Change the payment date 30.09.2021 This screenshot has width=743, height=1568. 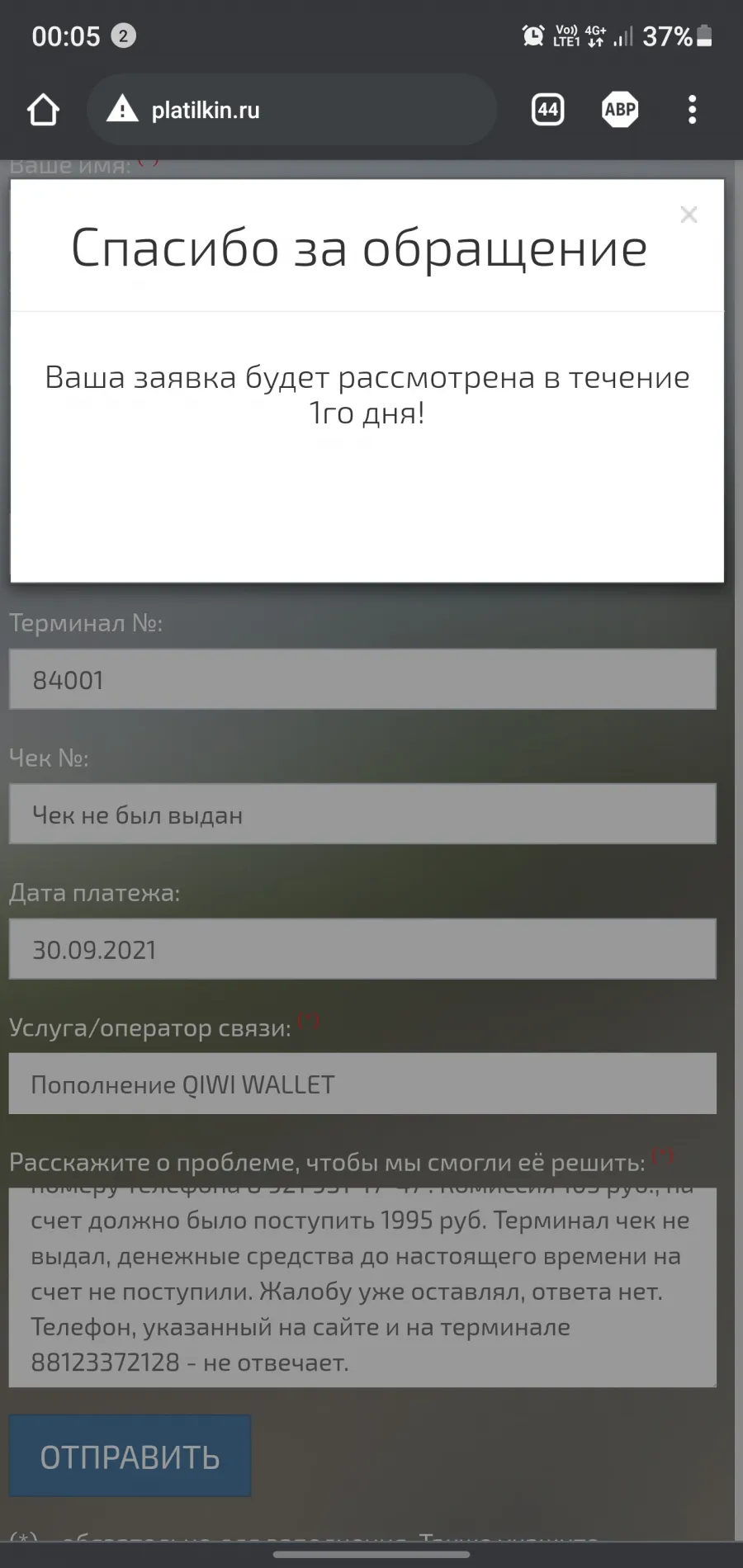(362, 949)
